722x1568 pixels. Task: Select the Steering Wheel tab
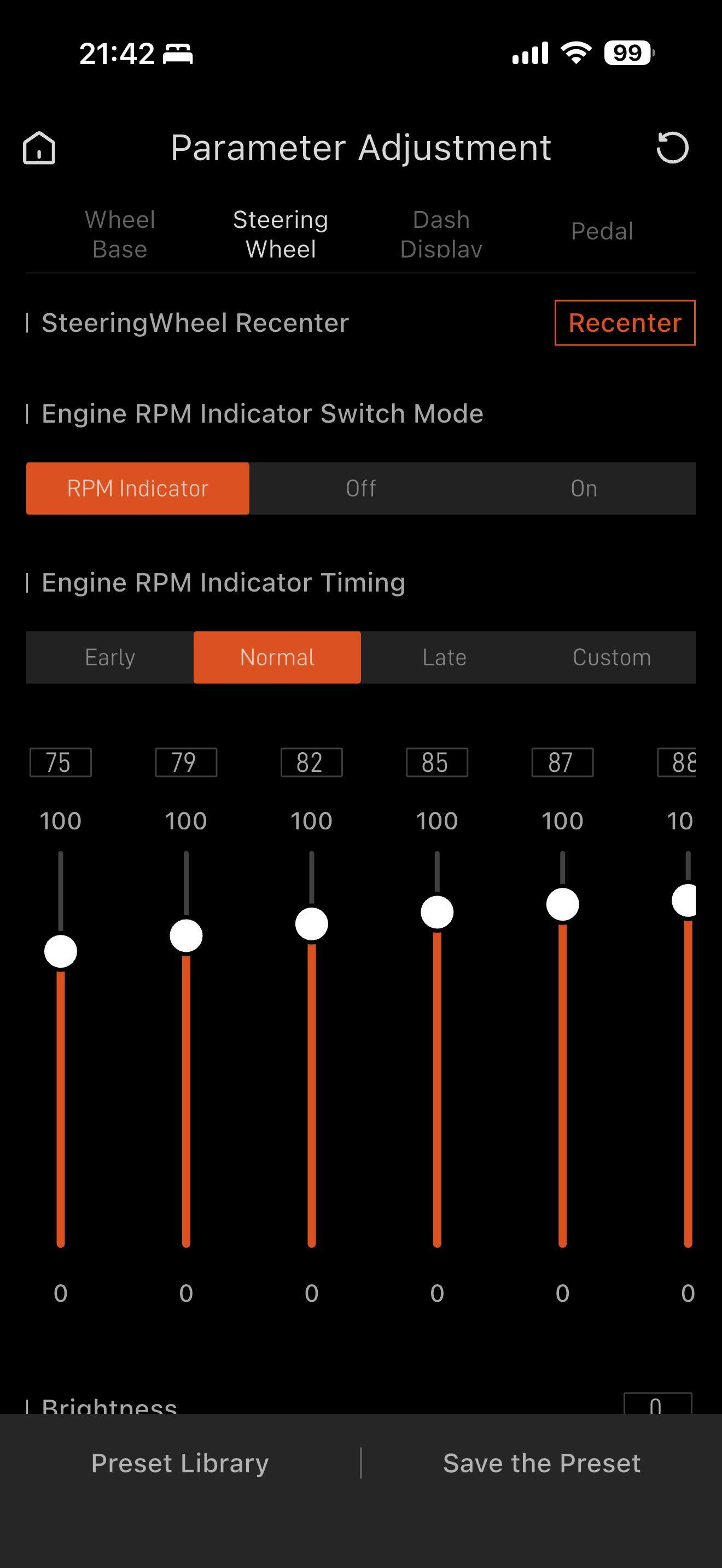click(281, 235)
